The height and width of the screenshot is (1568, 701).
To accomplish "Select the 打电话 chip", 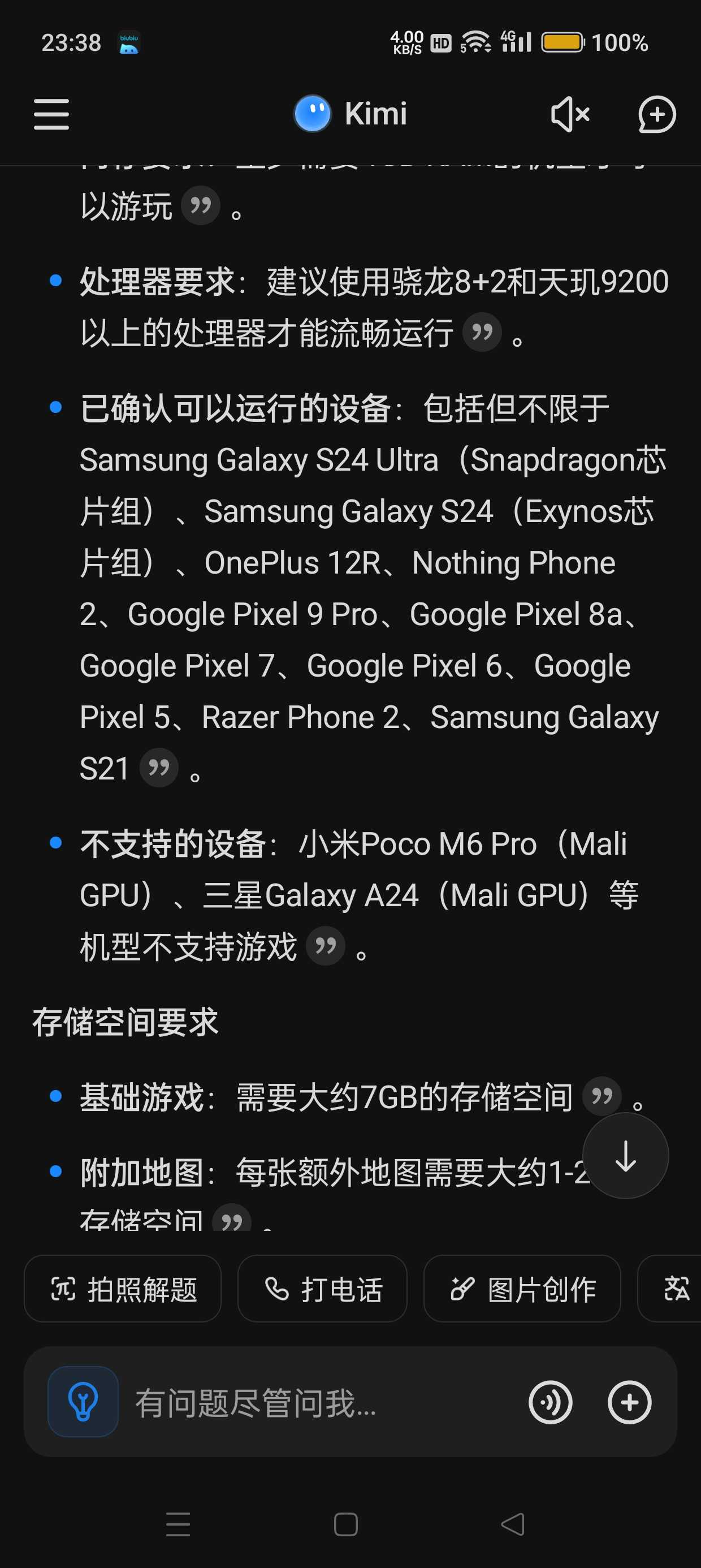I will click(x=322, y=1289).
